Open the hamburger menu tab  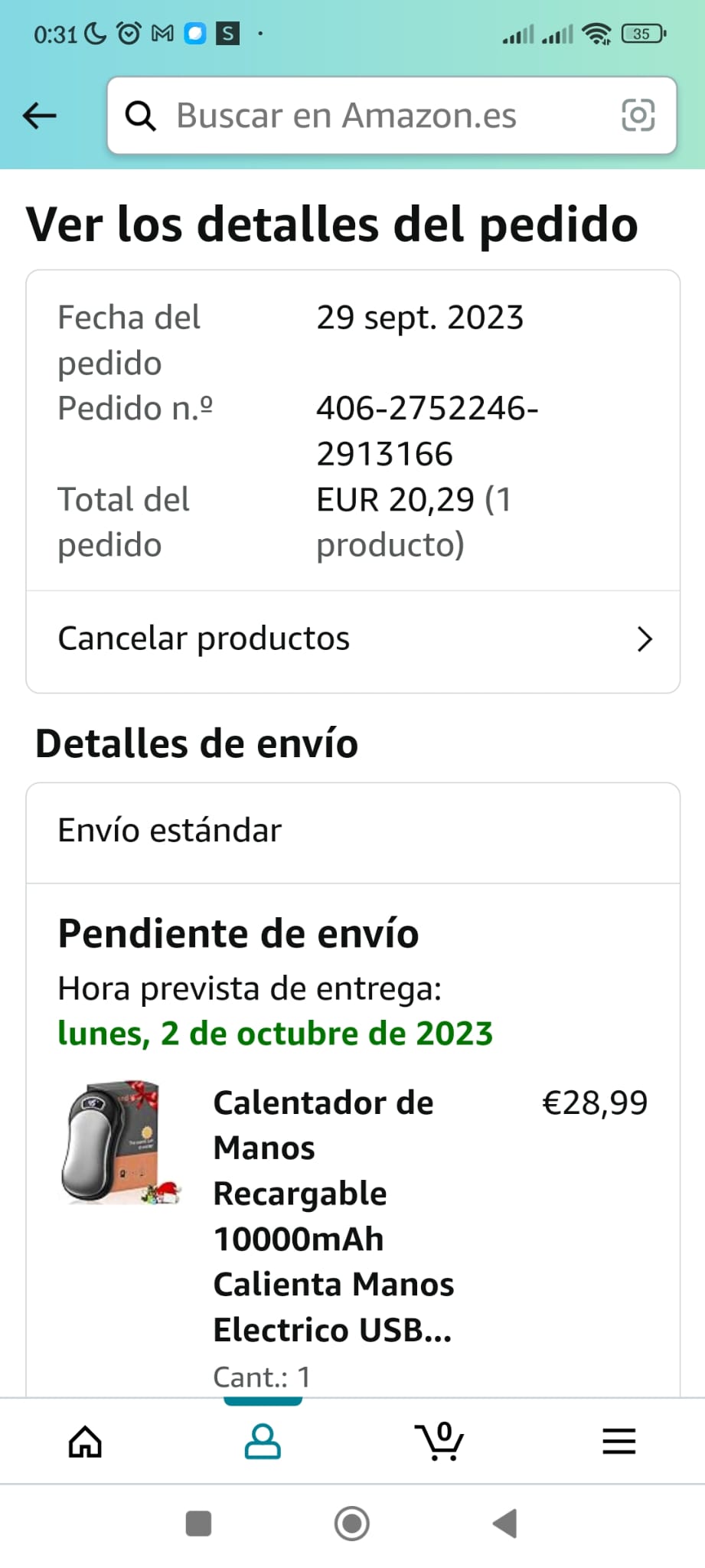(x=619, y=1442)
